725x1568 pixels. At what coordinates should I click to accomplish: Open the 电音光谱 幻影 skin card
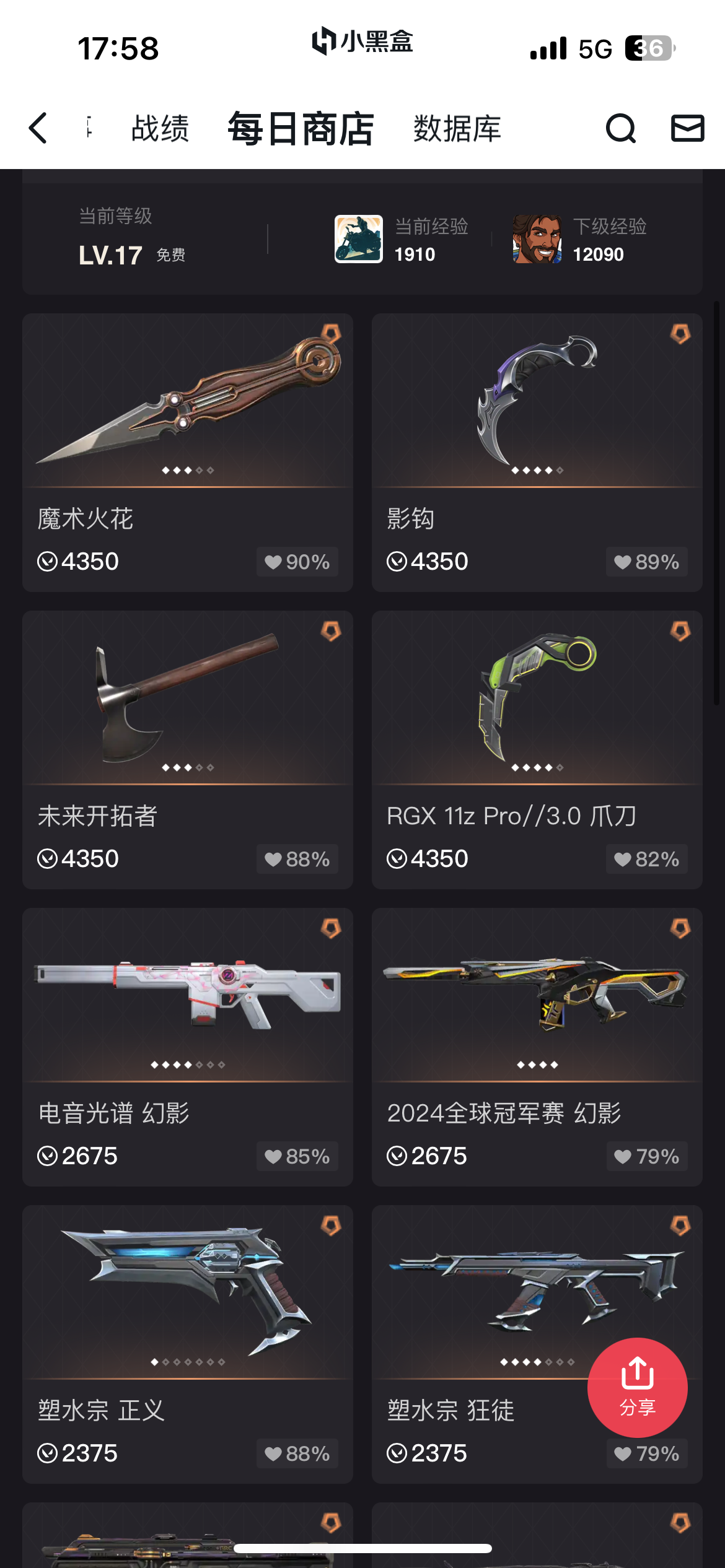pos(188,1047)
